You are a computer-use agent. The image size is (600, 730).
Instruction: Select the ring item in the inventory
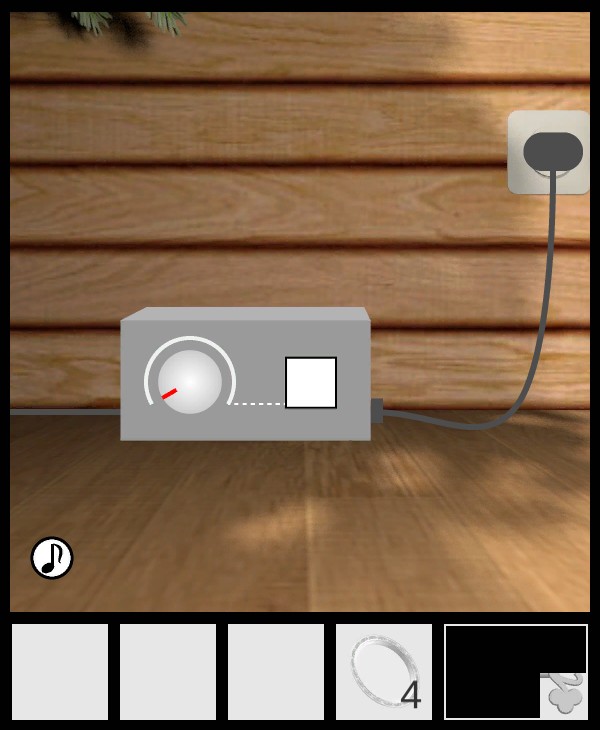[x=384, y=672]
